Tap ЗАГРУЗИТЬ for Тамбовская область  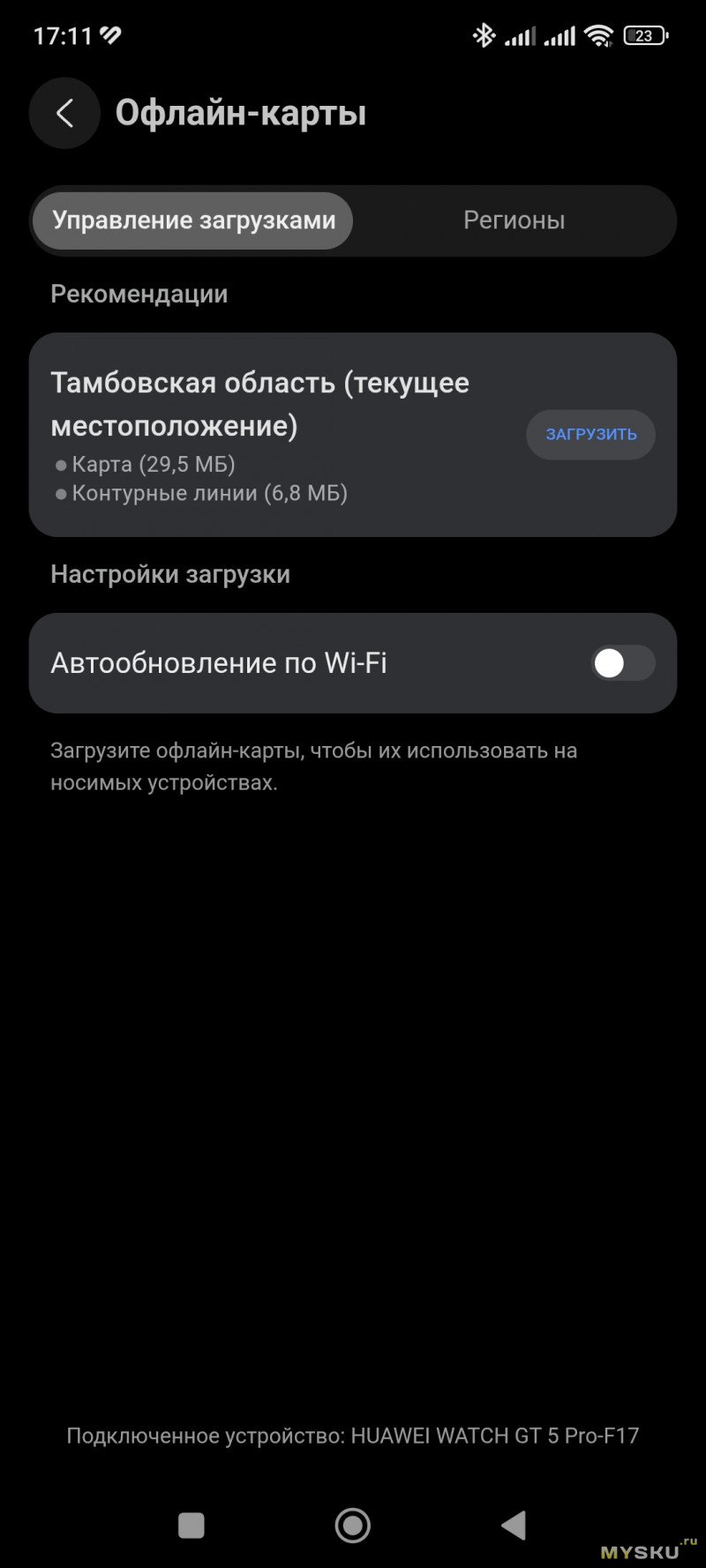pos(590,434)
